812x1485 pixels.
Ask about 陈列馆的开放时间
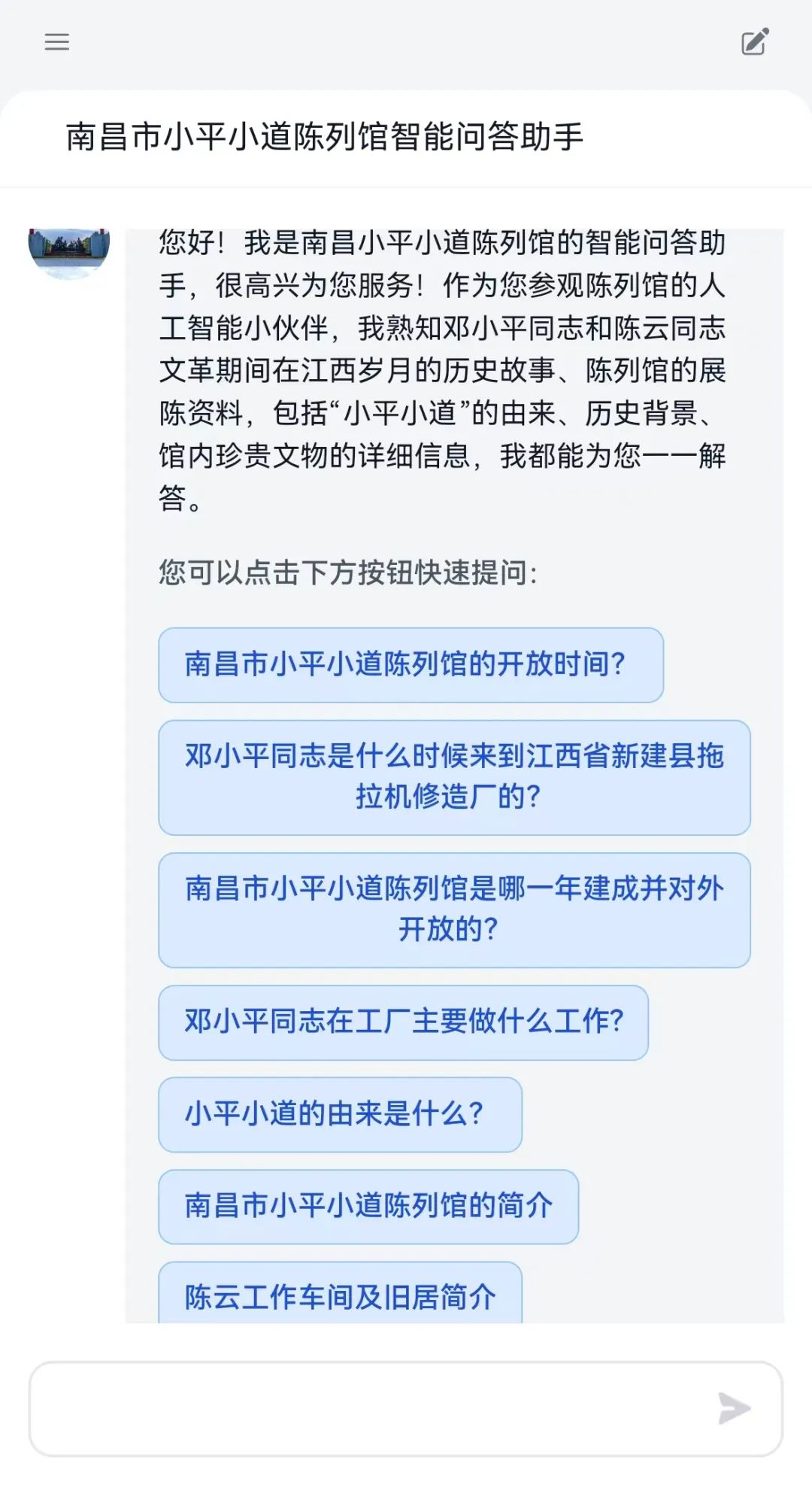tap(411, 665)
